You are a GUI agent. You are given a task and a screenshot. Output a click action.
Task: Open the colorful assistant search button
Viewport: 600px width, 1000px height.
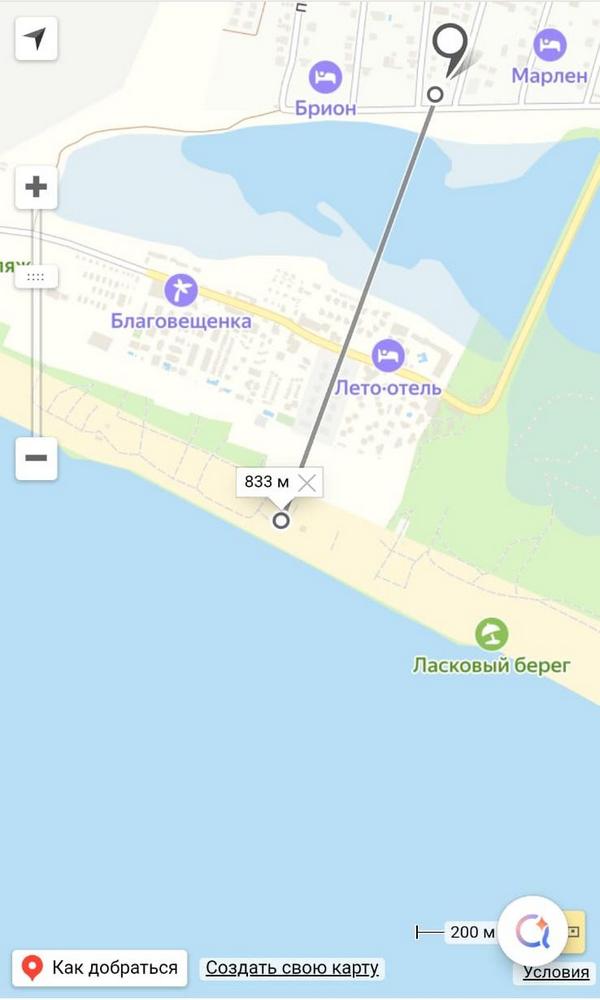tap(531, 931)
